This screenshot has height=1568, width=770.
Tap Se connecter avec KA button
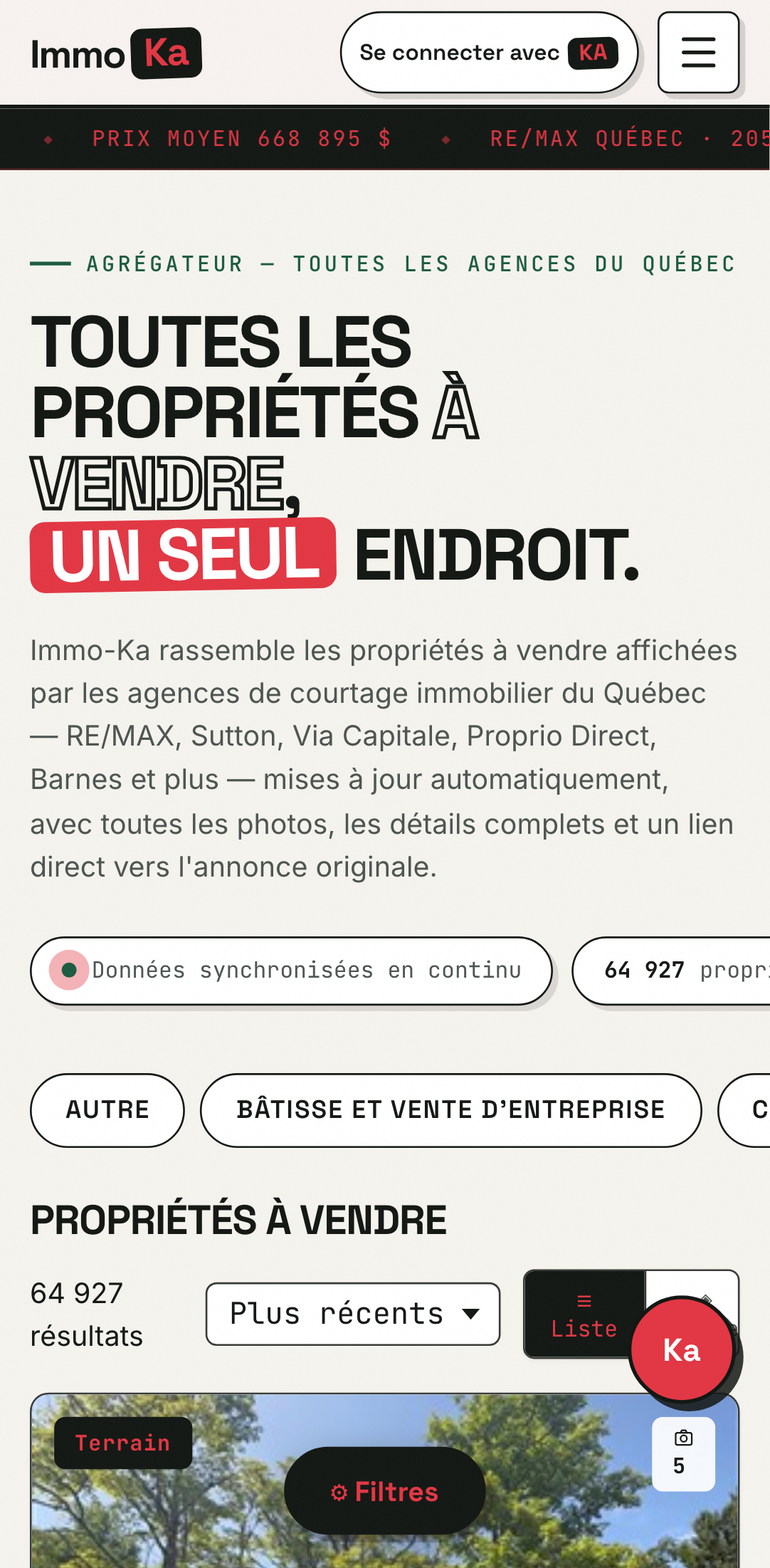[489, 53]
